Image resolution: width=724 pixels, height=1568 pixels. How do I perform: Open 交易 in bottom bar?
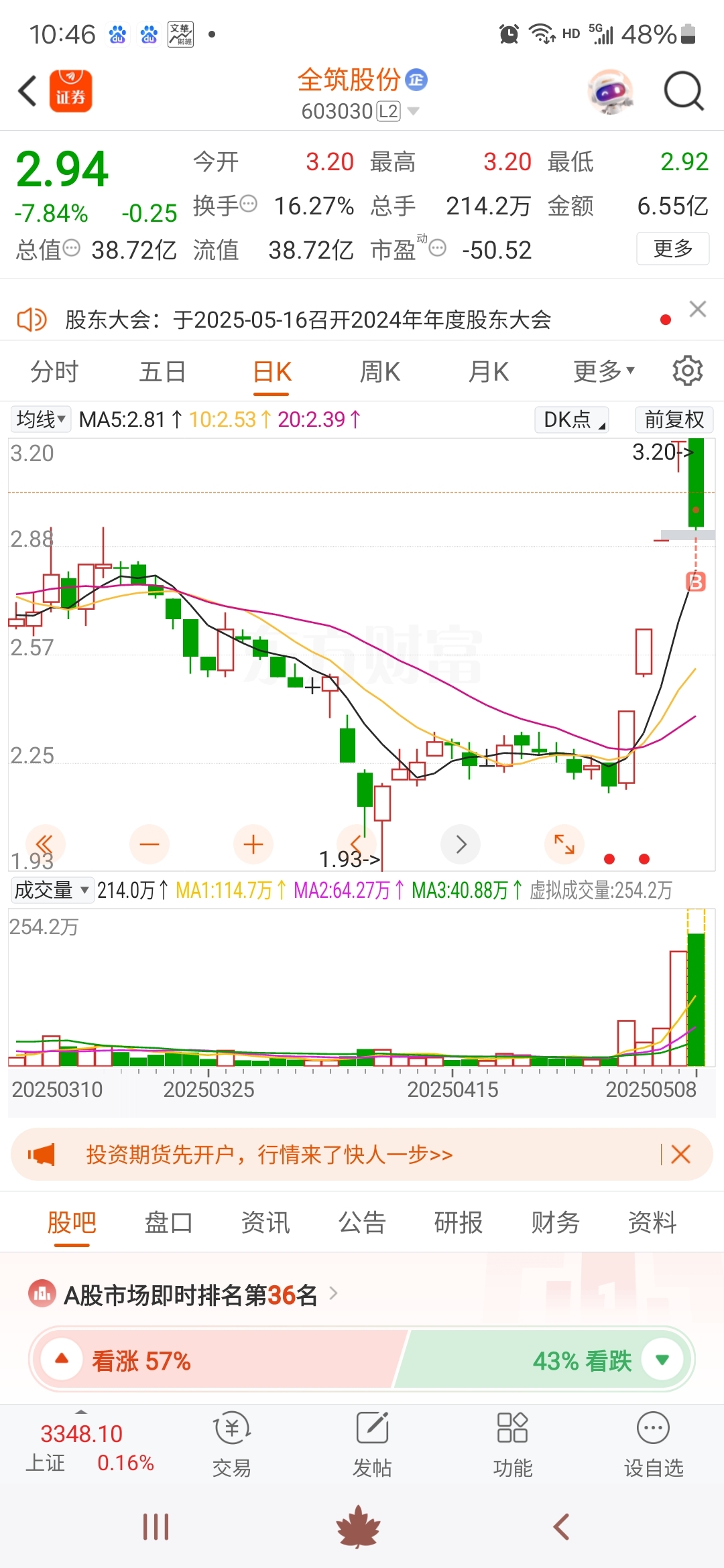coord(231,1445)
